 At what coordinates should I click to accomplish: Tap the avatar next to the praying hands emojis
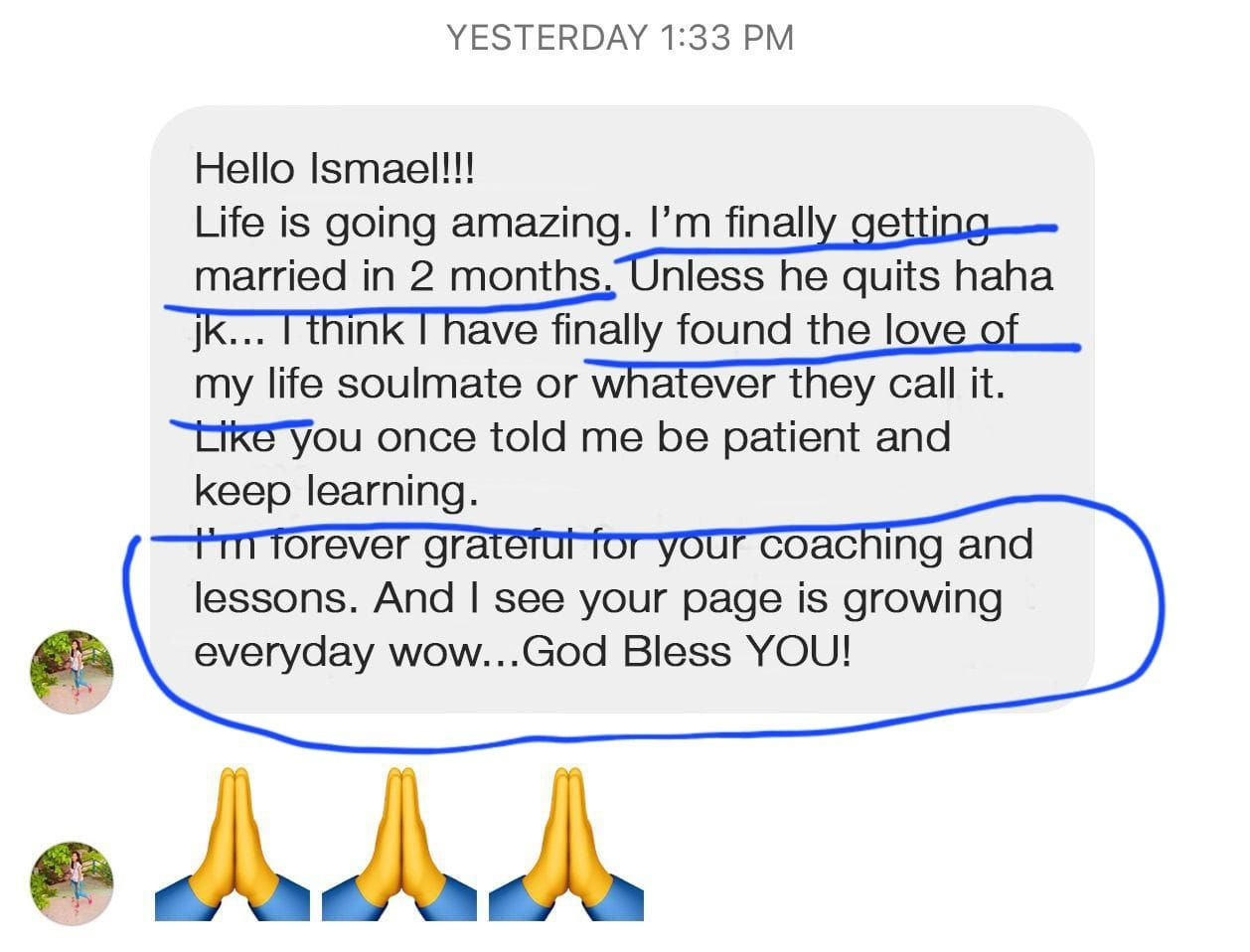pyautogui.click(x=72, y=882)
